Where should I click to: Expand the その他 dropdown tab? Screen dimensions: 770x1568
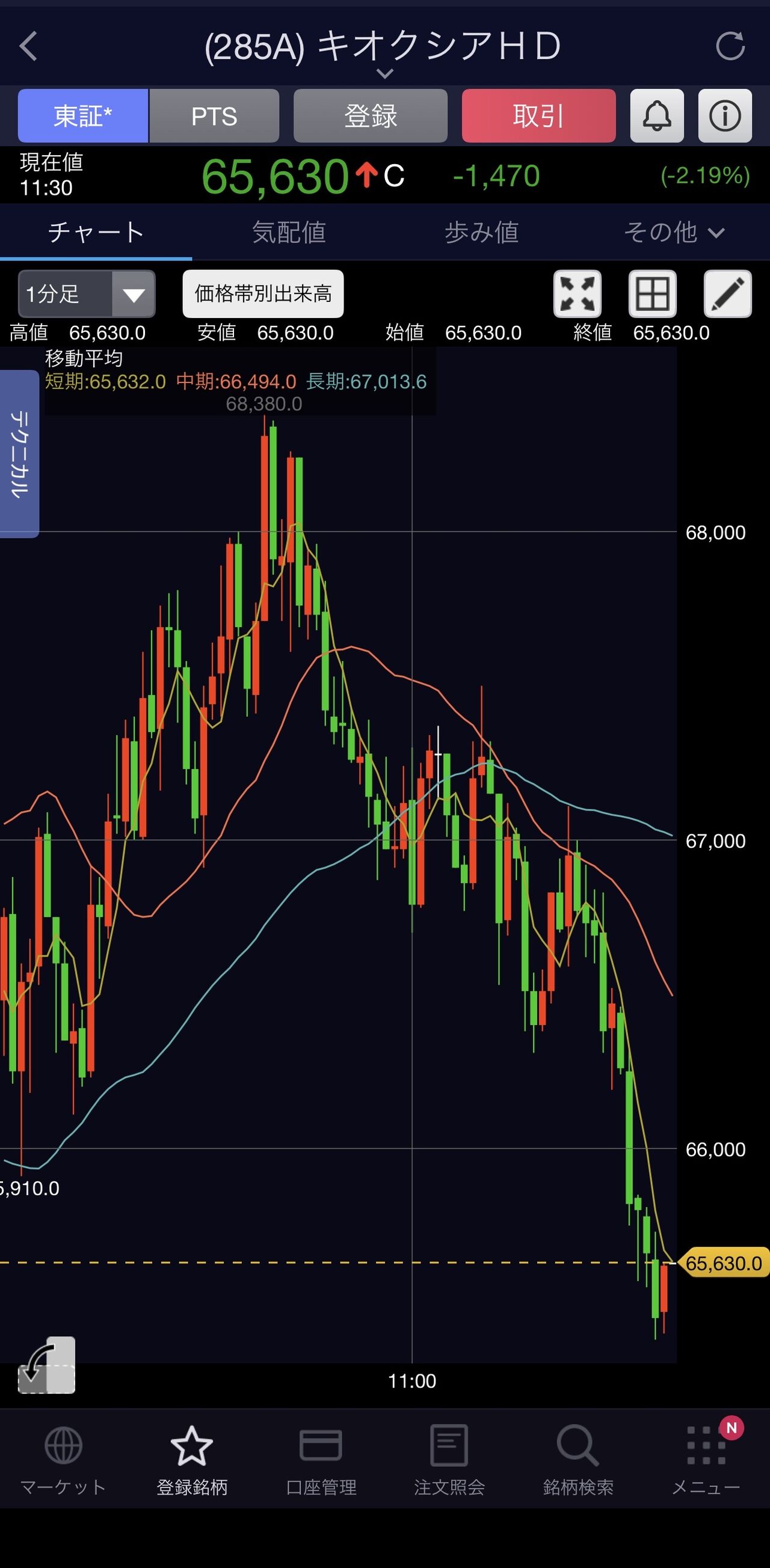click(x=674, y=232)
